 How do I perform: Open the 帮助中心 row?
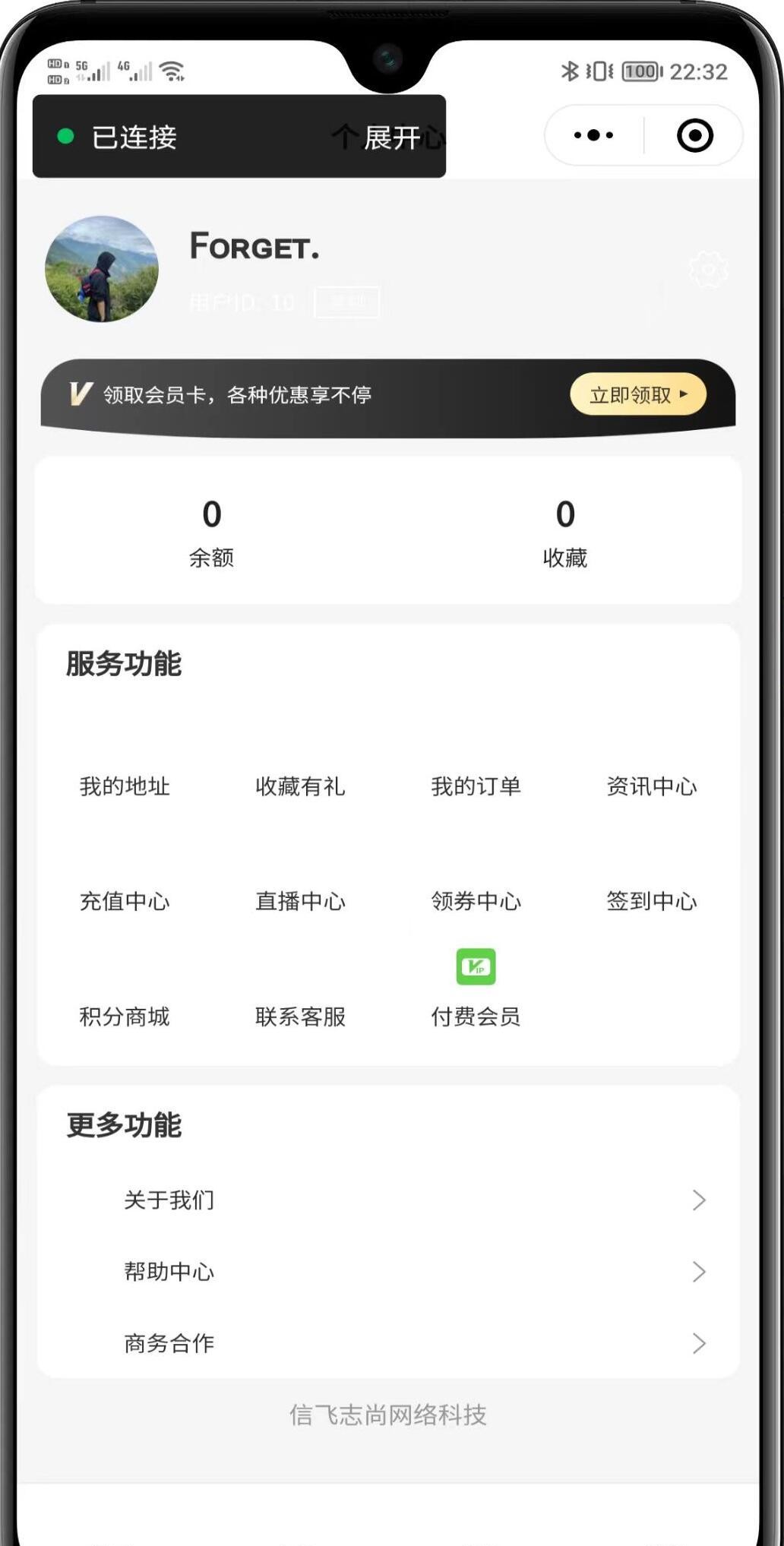(387, 1272)
